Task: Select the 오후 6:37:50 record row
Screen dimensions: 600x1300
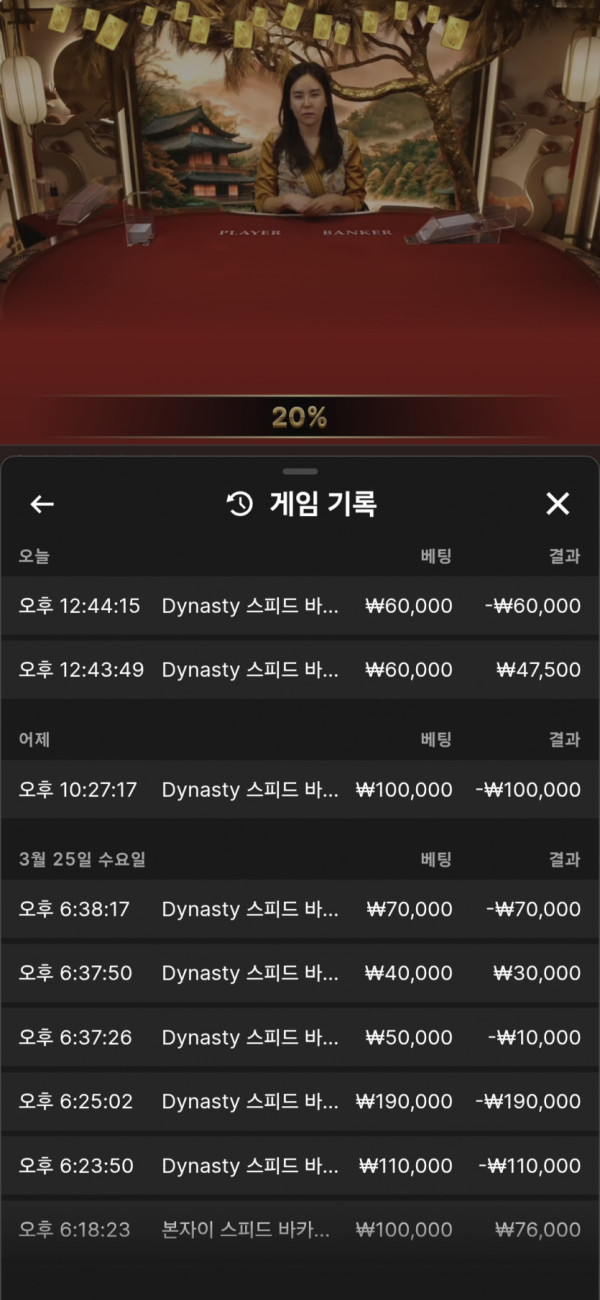Action: tap(300, 973)
